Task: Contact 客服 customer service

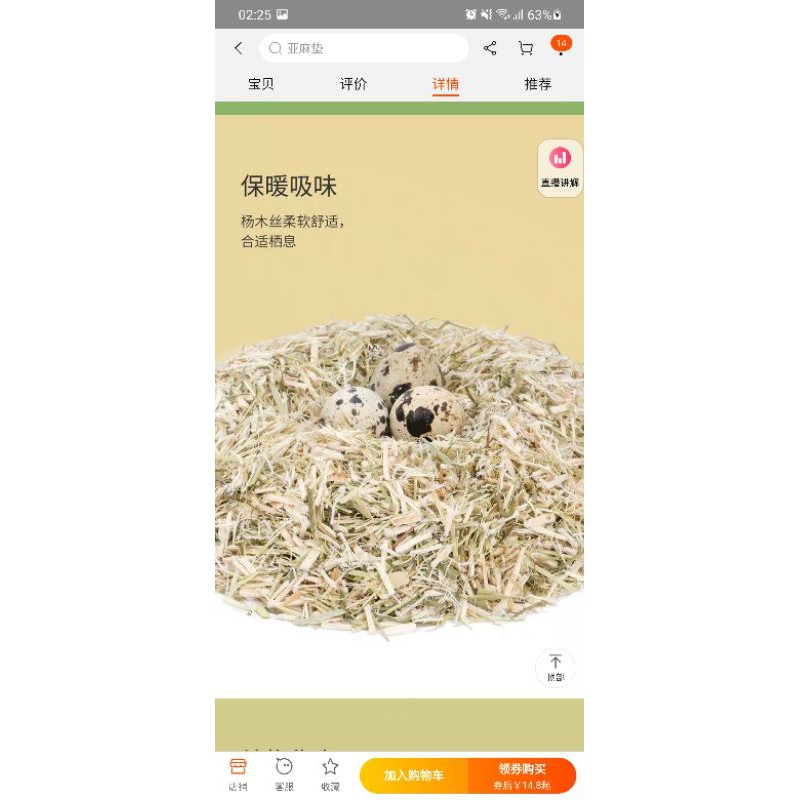Action: 284,774
